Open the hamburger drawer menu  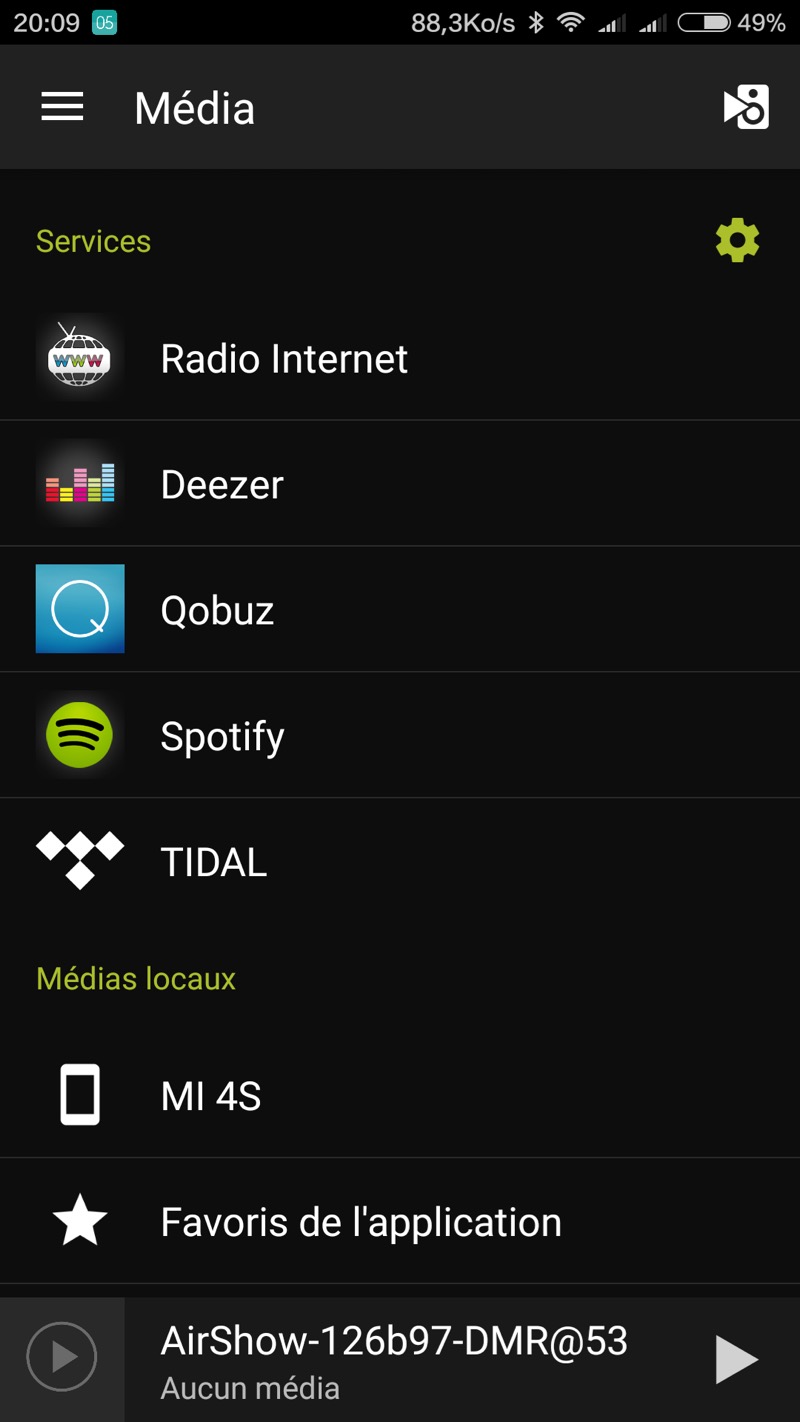62,107
